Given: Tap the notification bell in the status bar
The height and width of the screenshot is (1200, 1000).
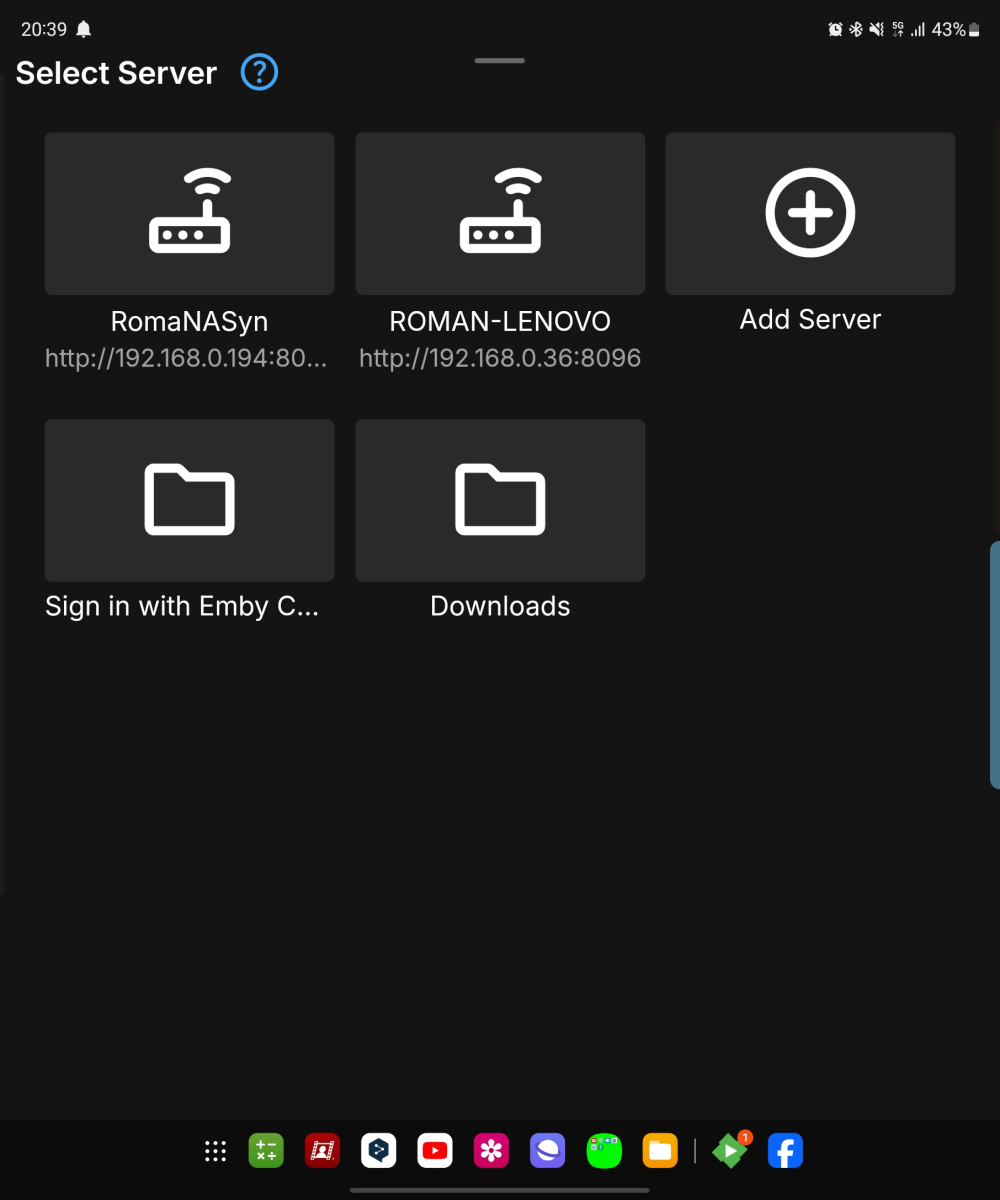Looking at the screenshot, I should coord(82,29).
